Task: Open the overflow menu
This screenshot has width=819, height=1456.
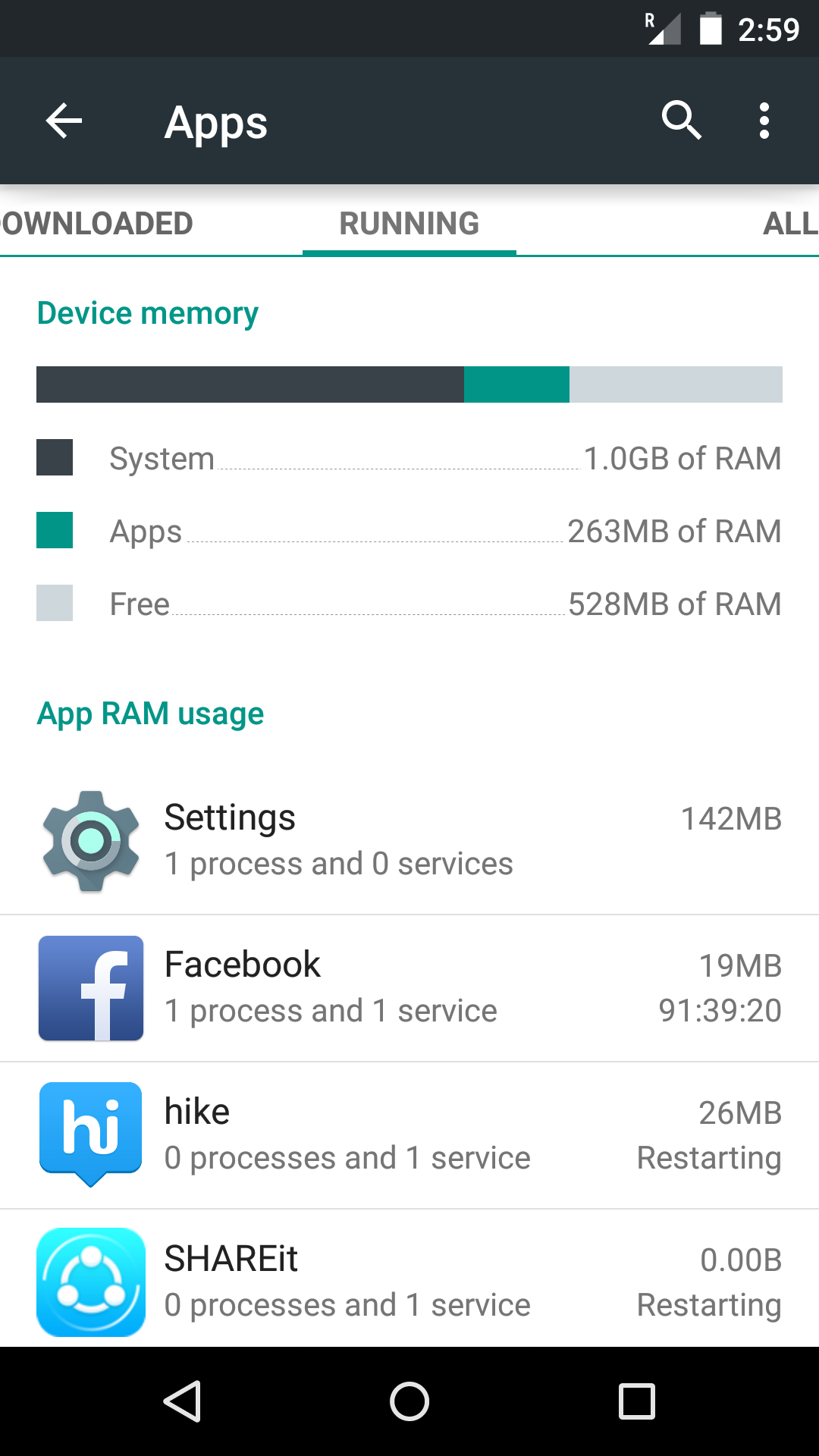Action: (x=764, y=121)
